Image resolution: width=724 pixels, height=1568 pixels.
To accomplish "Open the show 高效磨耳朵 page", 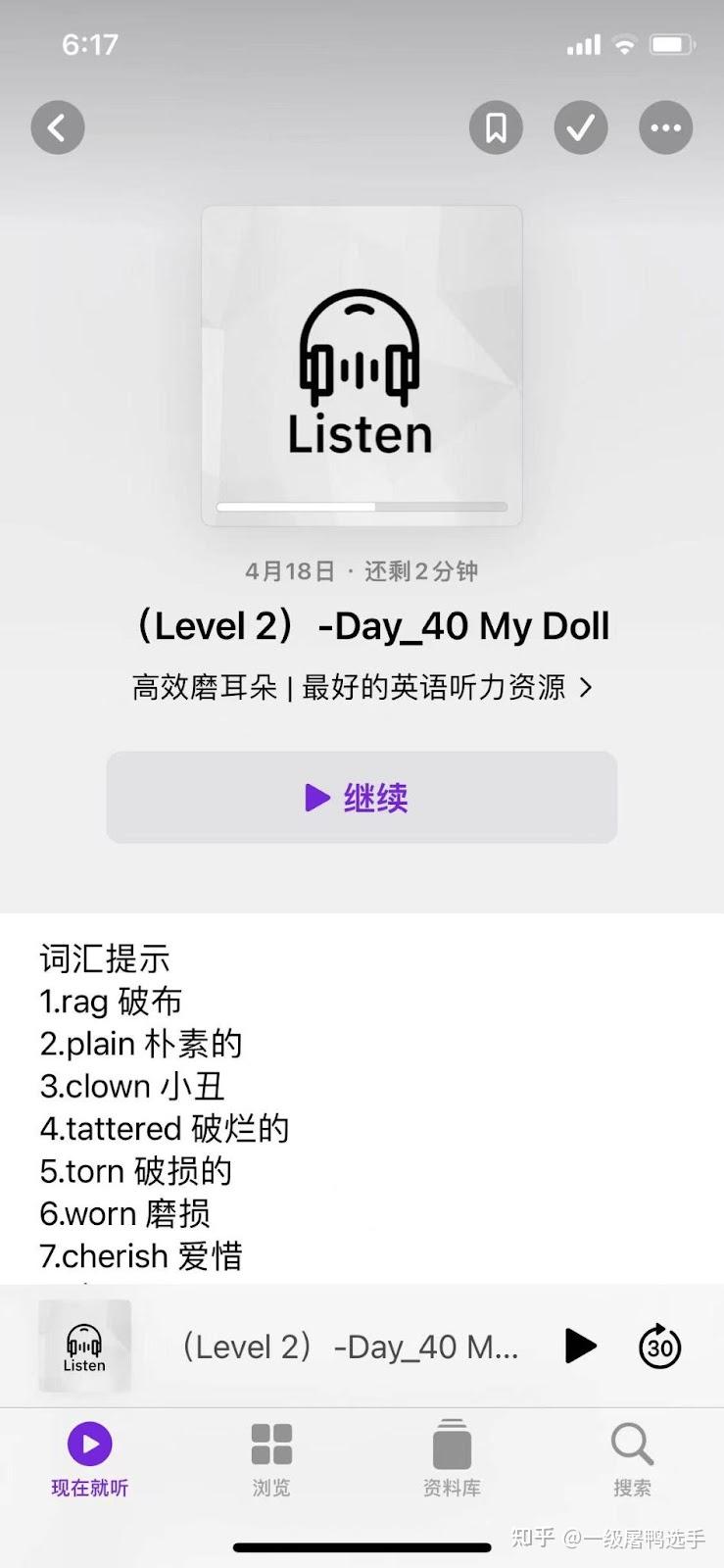I will click(362, 687).
